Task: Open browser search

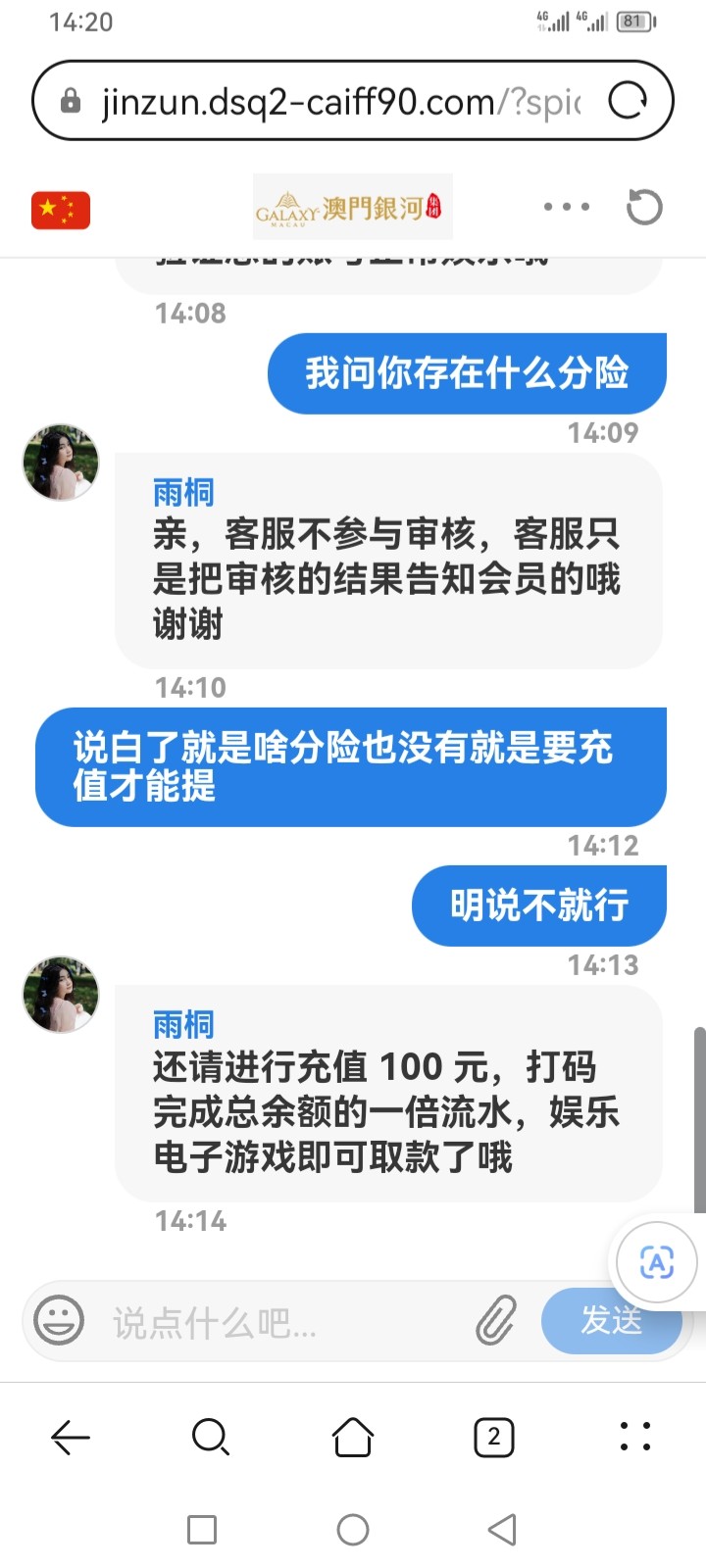Action: click(x=210, y=1438)
